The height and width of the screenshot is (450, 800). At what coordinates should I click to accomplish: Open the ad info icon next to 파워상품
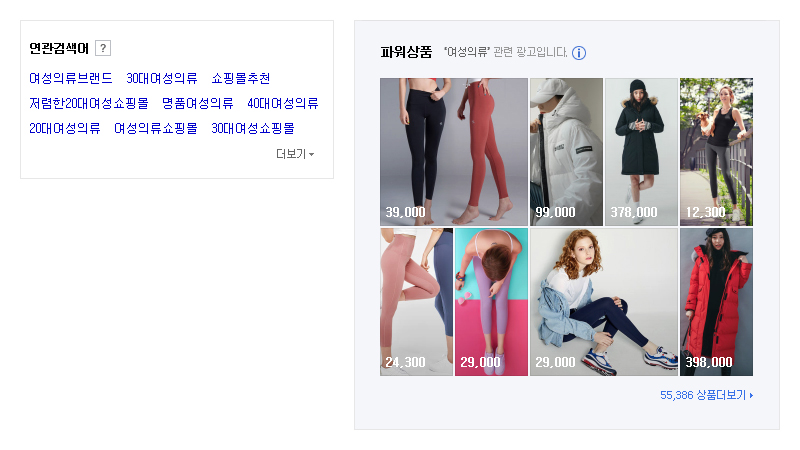coord(579,53)
